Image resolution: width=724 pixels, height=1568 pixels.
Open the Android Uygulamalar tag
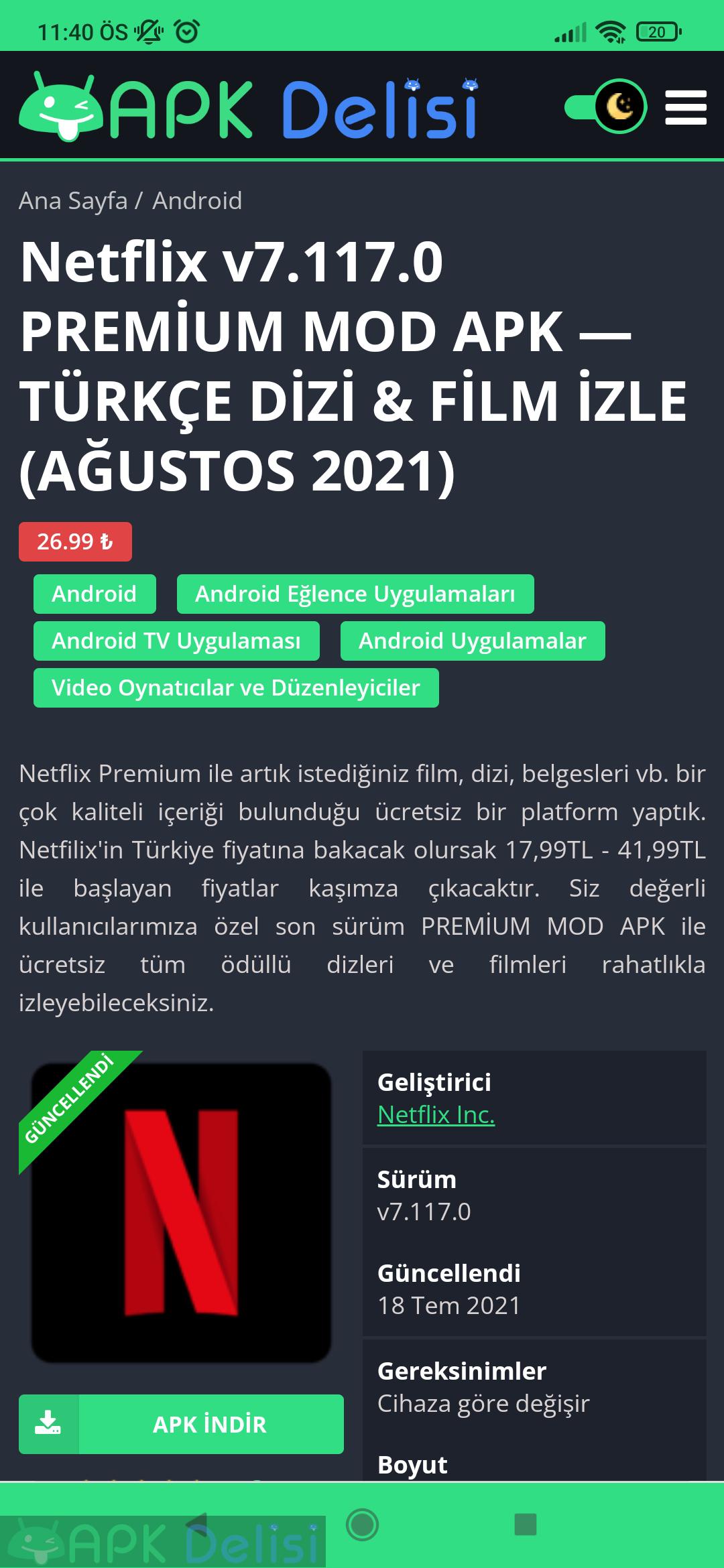coord(473,641)
